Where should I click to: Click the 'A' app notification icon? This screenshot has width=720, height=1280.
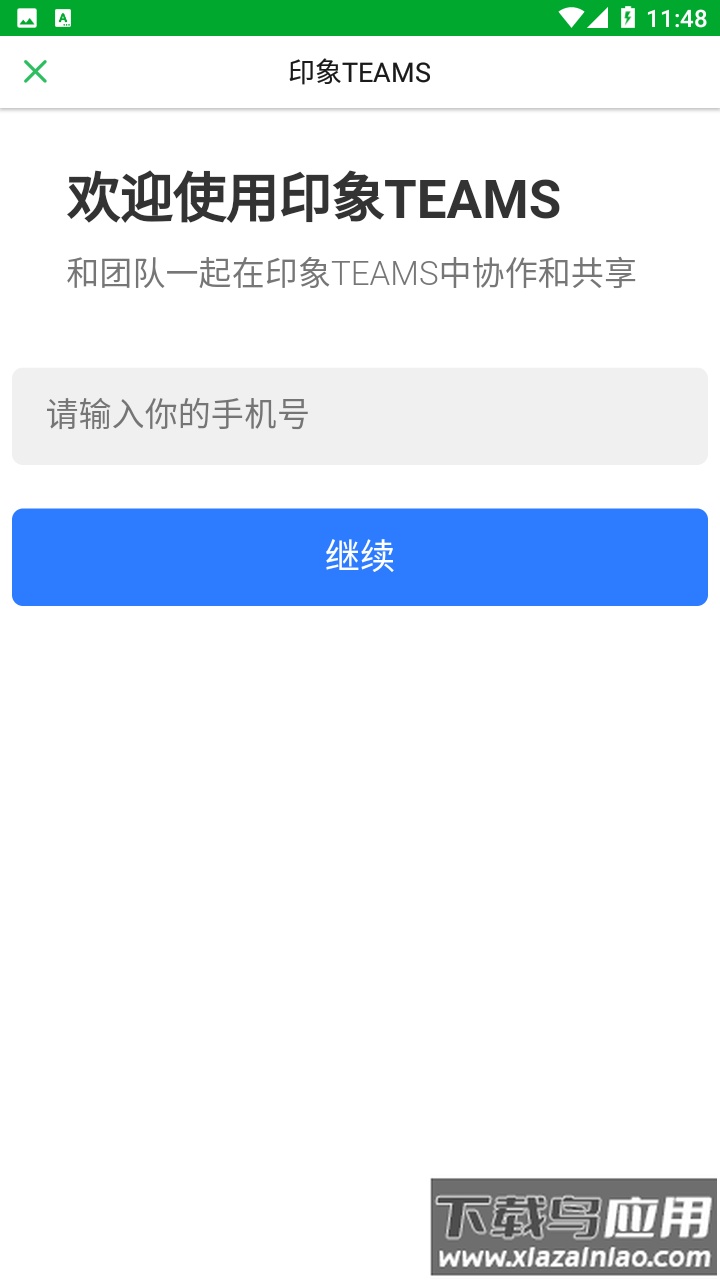pos(62,15)
